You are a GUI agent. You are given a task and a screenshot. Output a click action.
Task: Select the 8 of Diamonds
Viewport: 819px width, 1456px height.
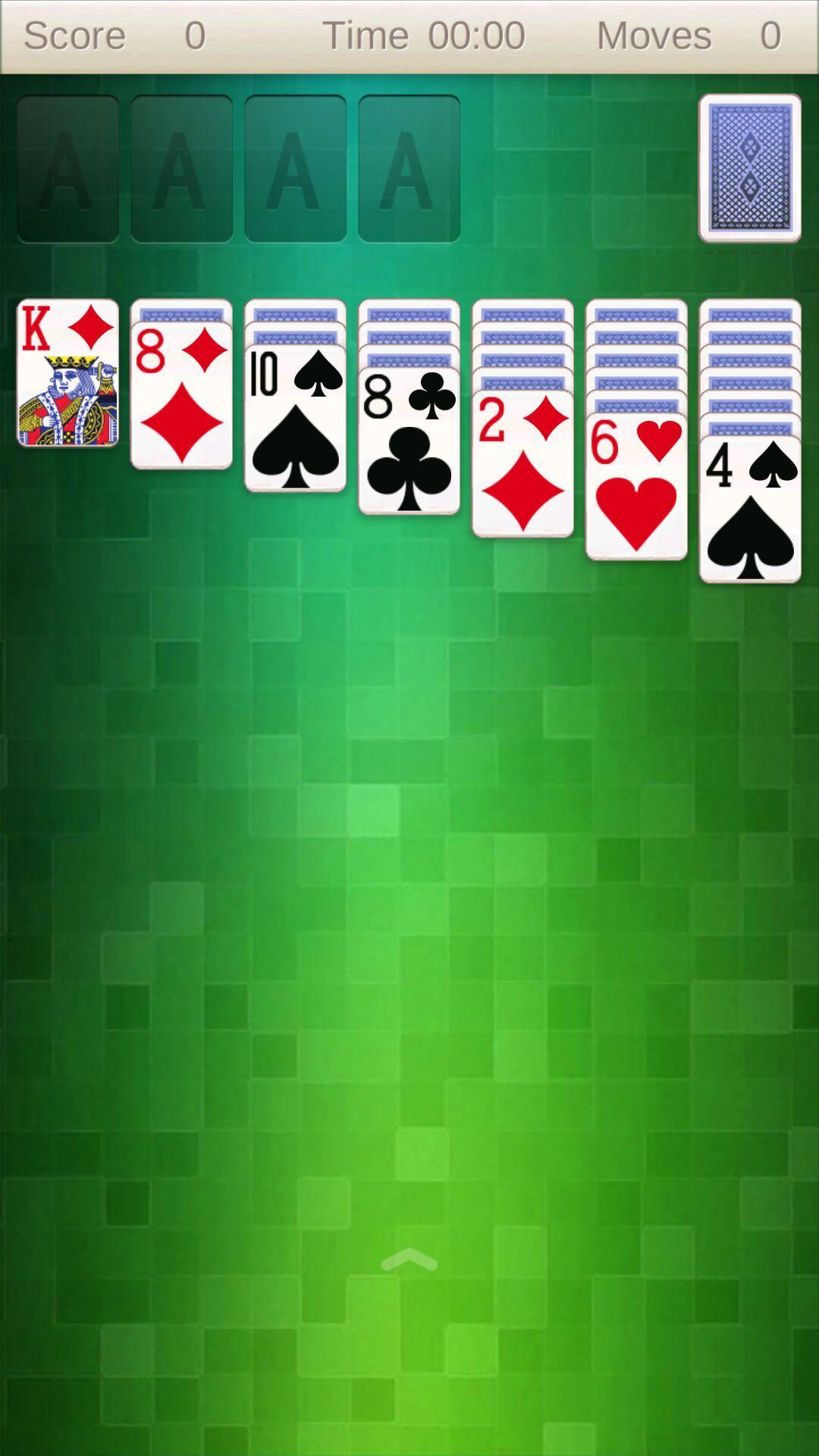(181, 394)
